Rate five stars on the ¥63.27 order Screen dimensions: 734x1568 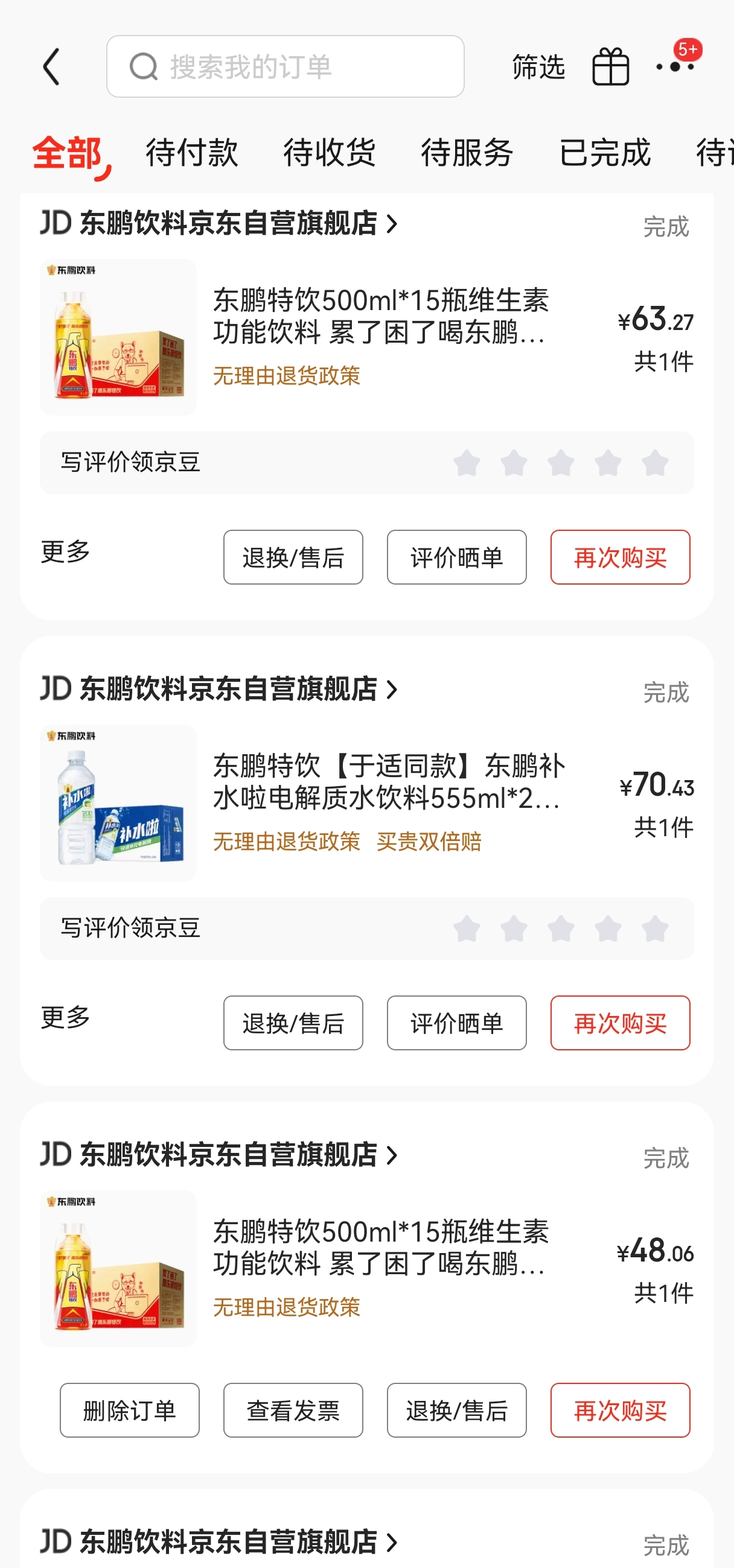655,463
